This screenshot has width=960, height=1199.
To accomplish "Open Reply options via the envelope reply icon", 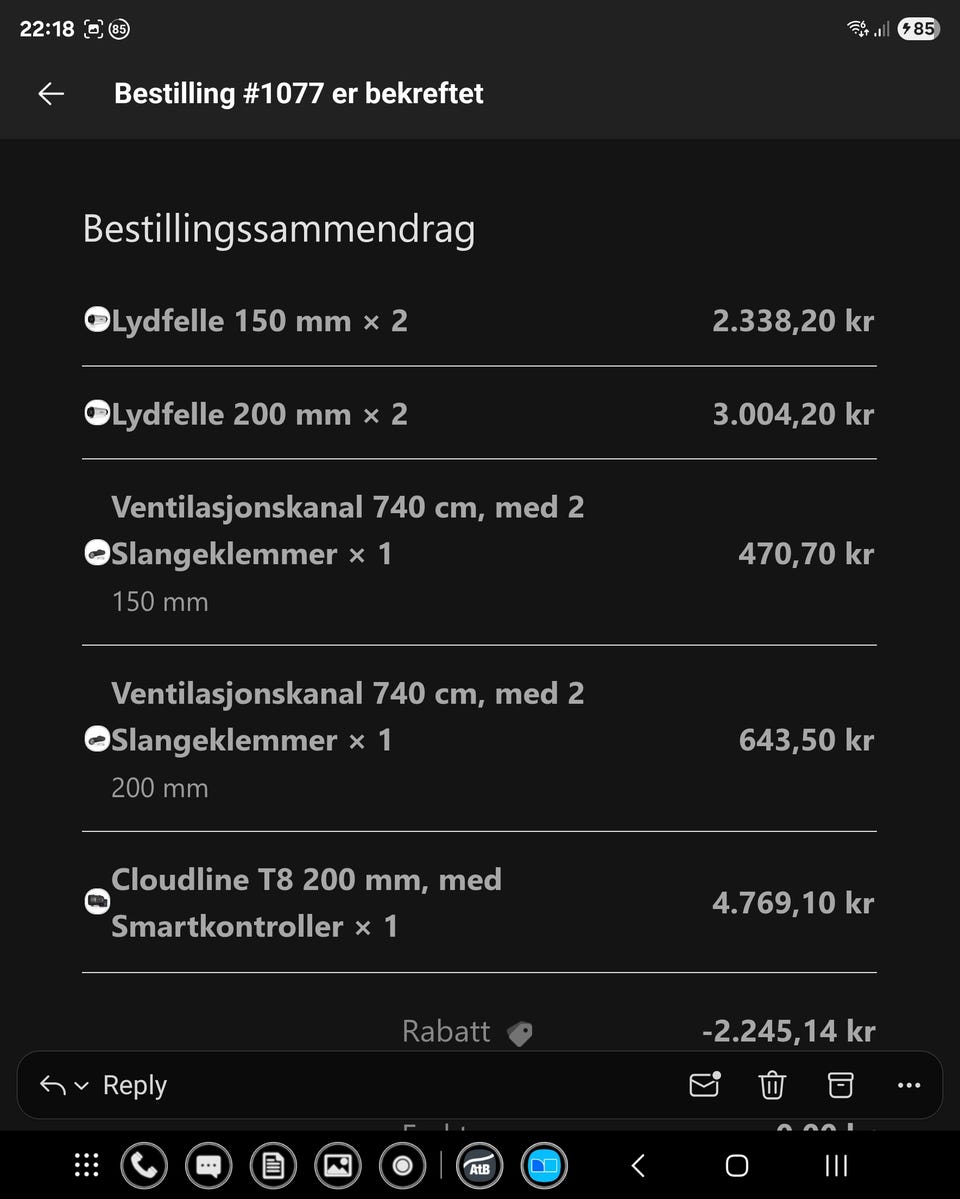I will (705, 1085).
